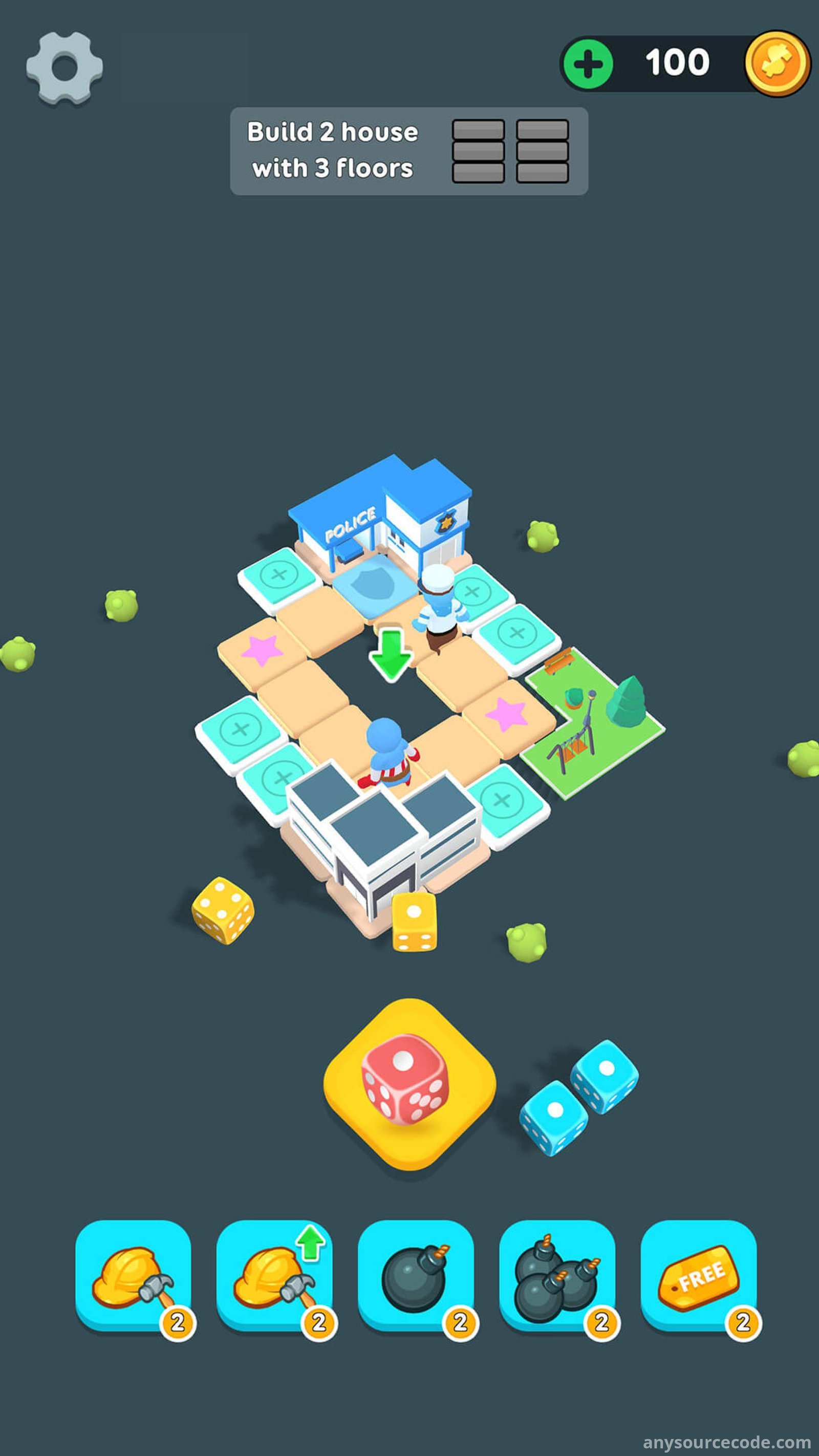Open the settings gear
This screenshot has width=819, height=1456.
pyautogui.click(x=64, y=68)
